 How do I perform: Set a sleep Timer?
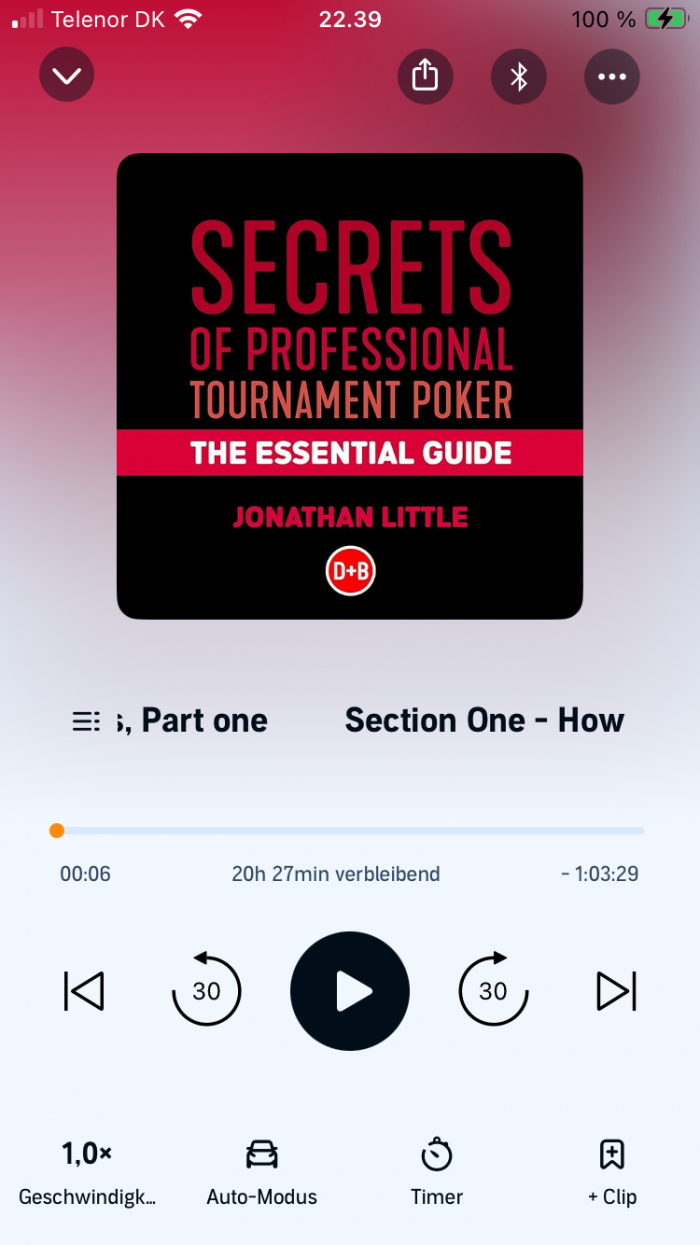(x=437, y=1172)
